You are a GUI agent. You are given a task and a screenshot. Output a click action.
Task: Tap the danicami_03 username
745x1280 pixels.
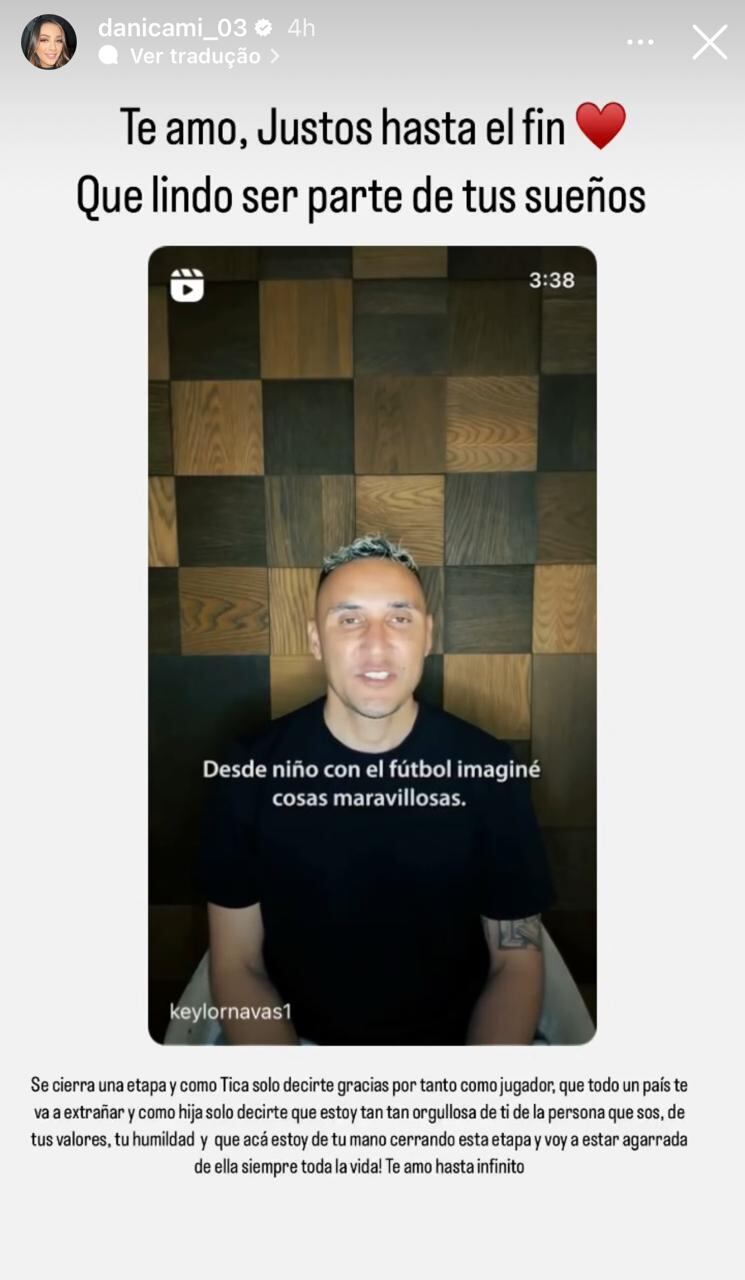pos(172,28)
